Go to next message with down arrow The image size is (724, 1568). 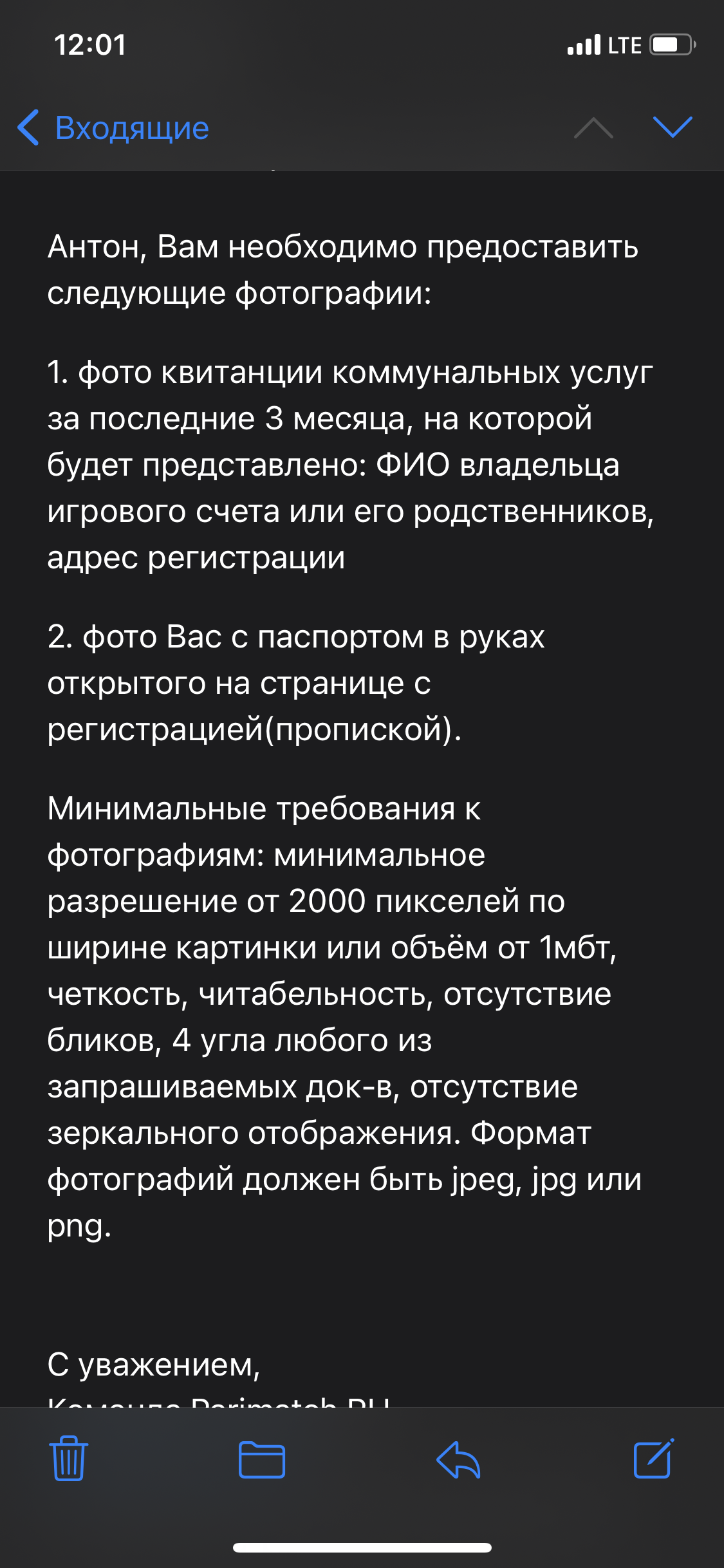(x=672, y=127)
